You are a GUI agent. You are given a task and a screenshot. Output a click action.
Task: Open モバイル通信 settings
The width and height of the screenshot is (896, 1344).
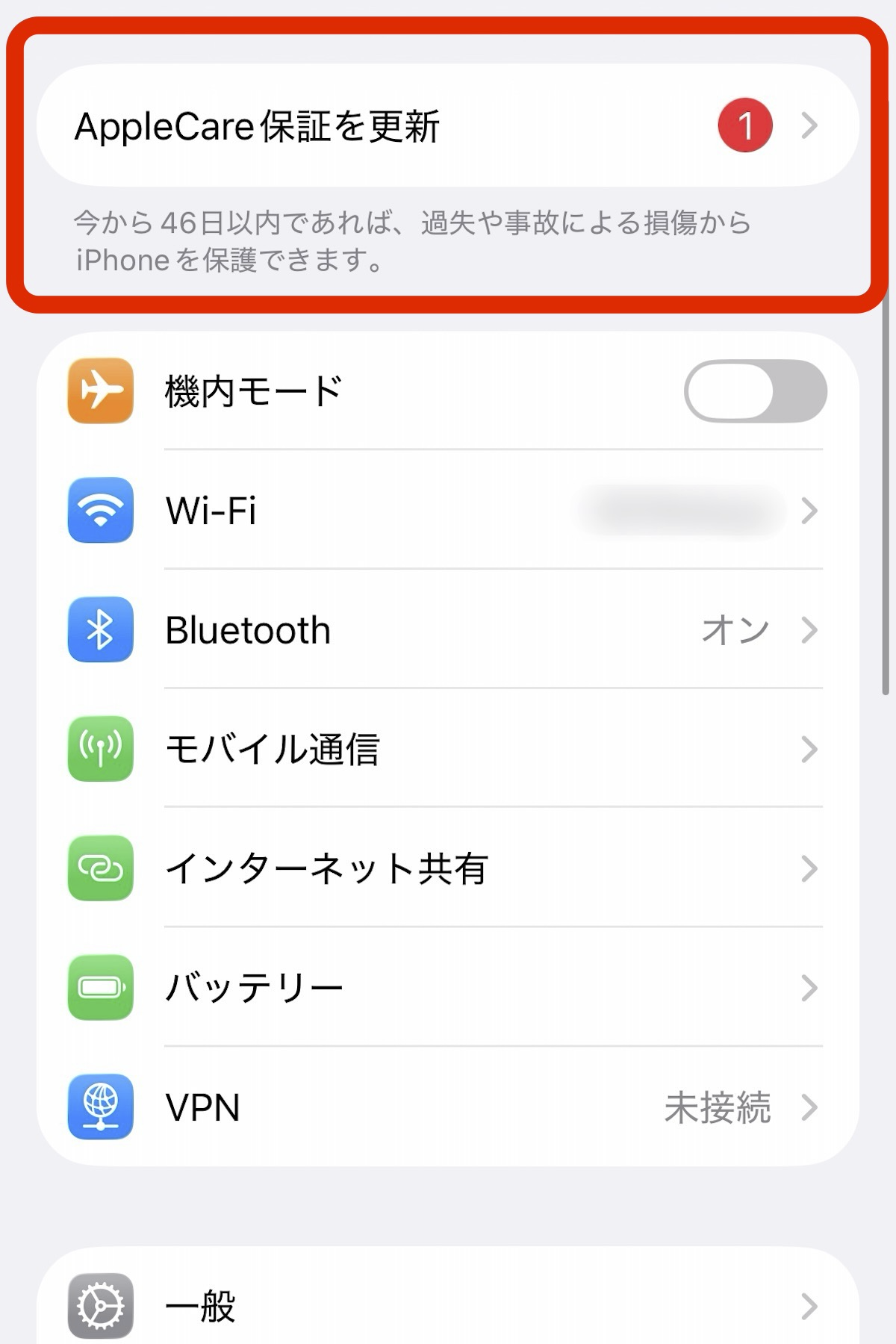pyautogui.click(x=447, y=749)
